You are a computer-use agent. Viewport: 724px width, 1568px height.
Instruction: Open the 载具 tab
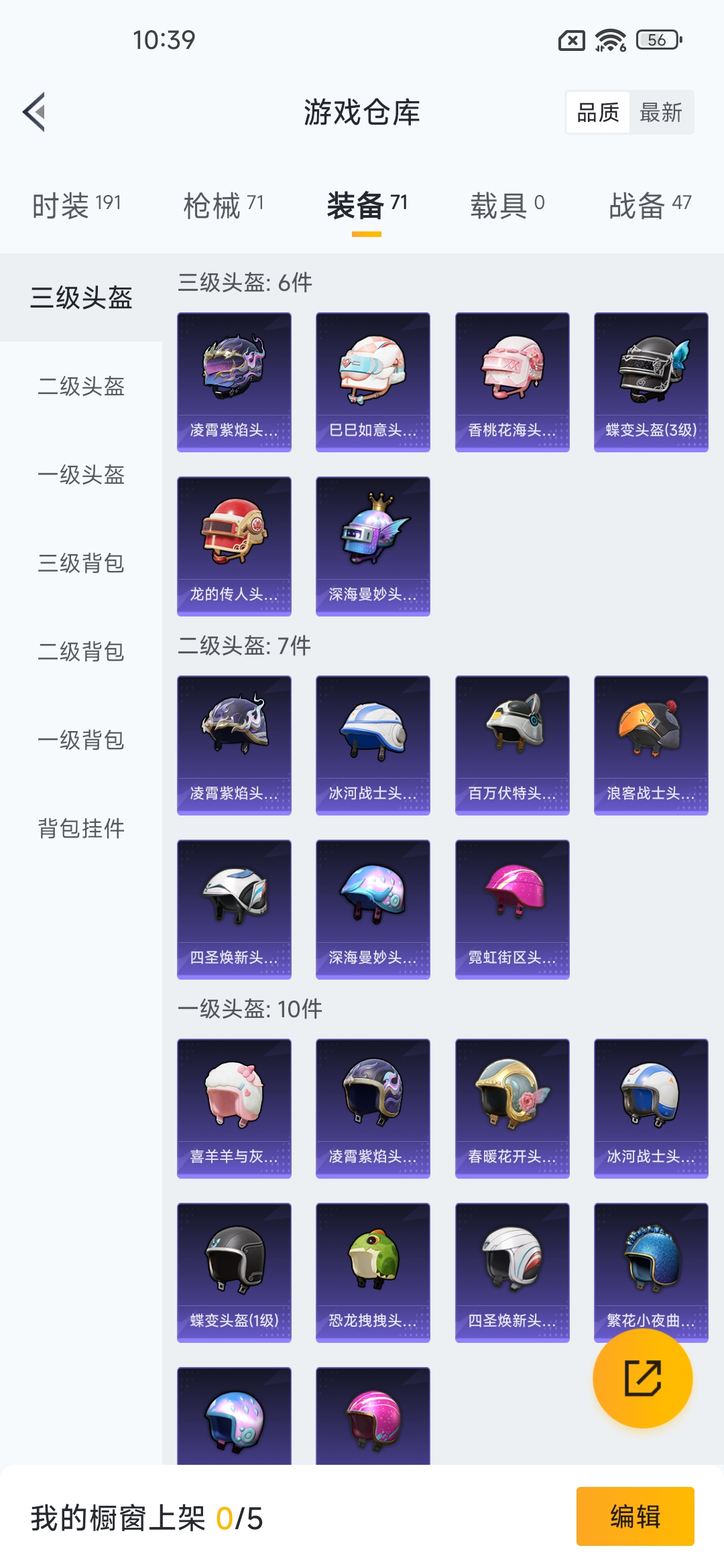click(507, 205)
